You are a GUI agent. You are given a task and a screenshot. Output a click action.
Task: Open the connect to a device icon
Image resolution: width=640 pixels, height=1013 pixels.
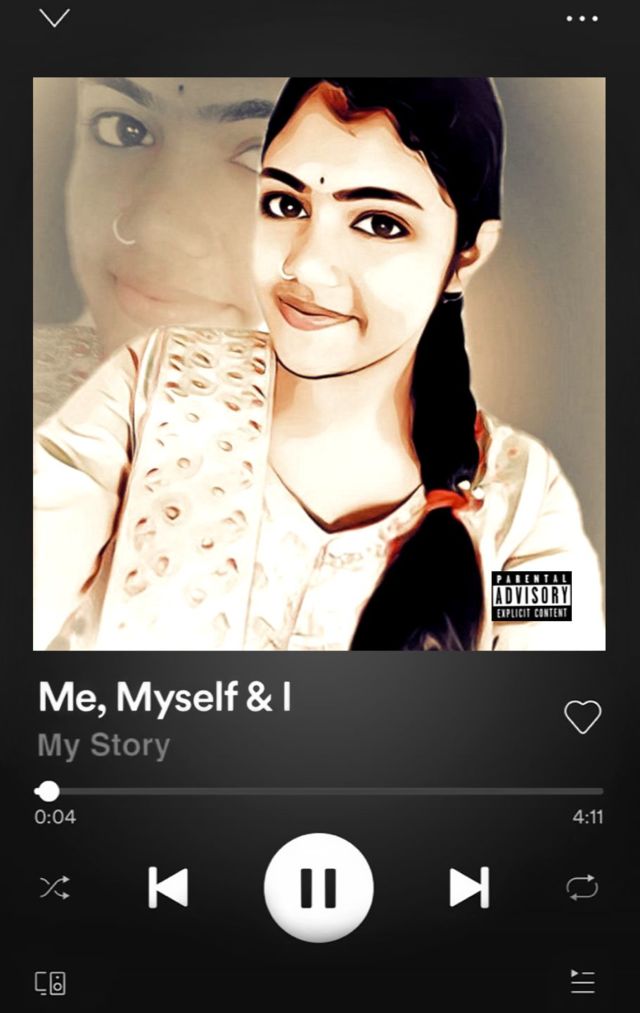(50, 983)
